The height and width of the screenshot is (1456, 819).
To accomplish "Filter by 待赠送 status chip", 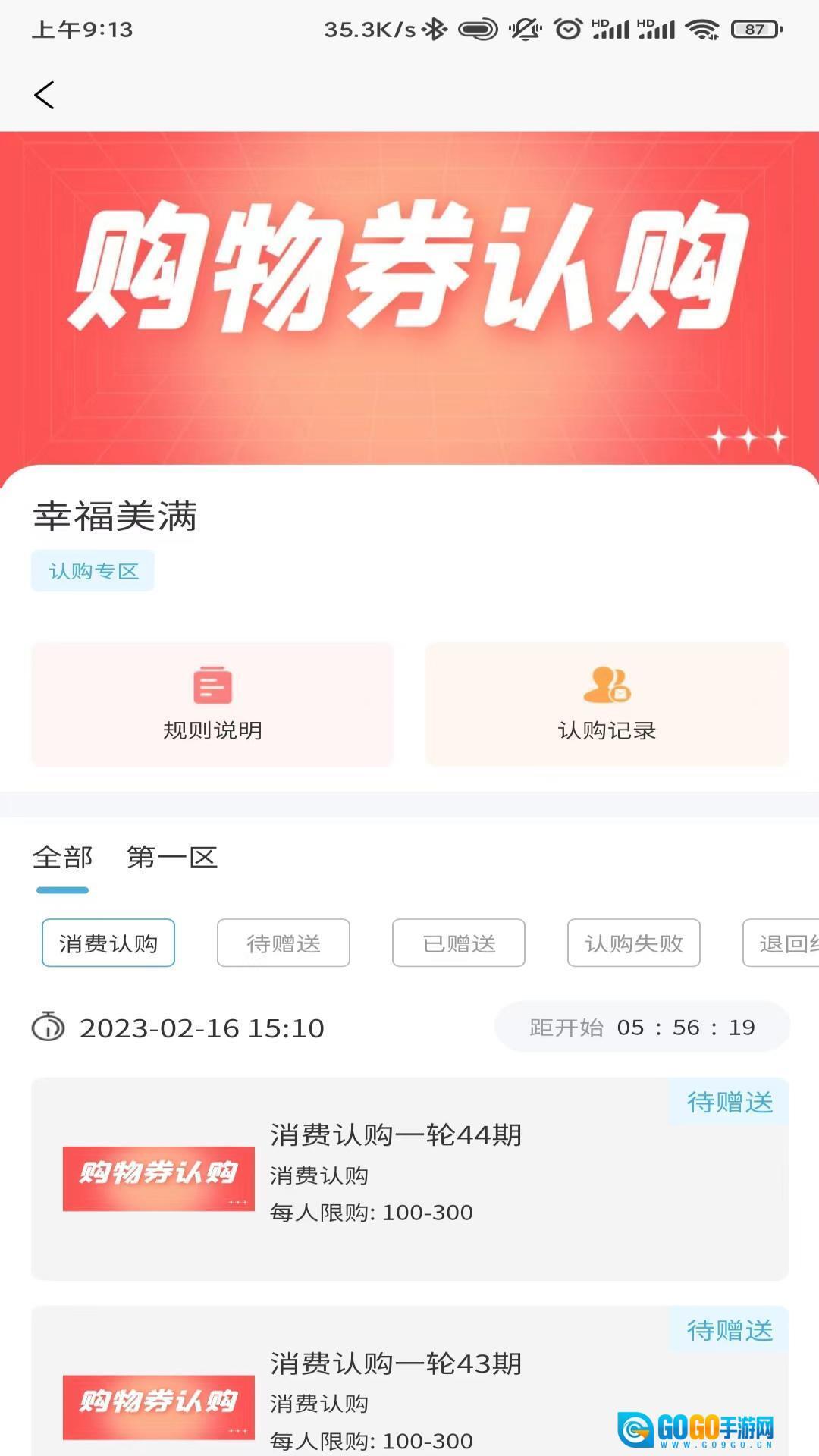I will [284, 943].
